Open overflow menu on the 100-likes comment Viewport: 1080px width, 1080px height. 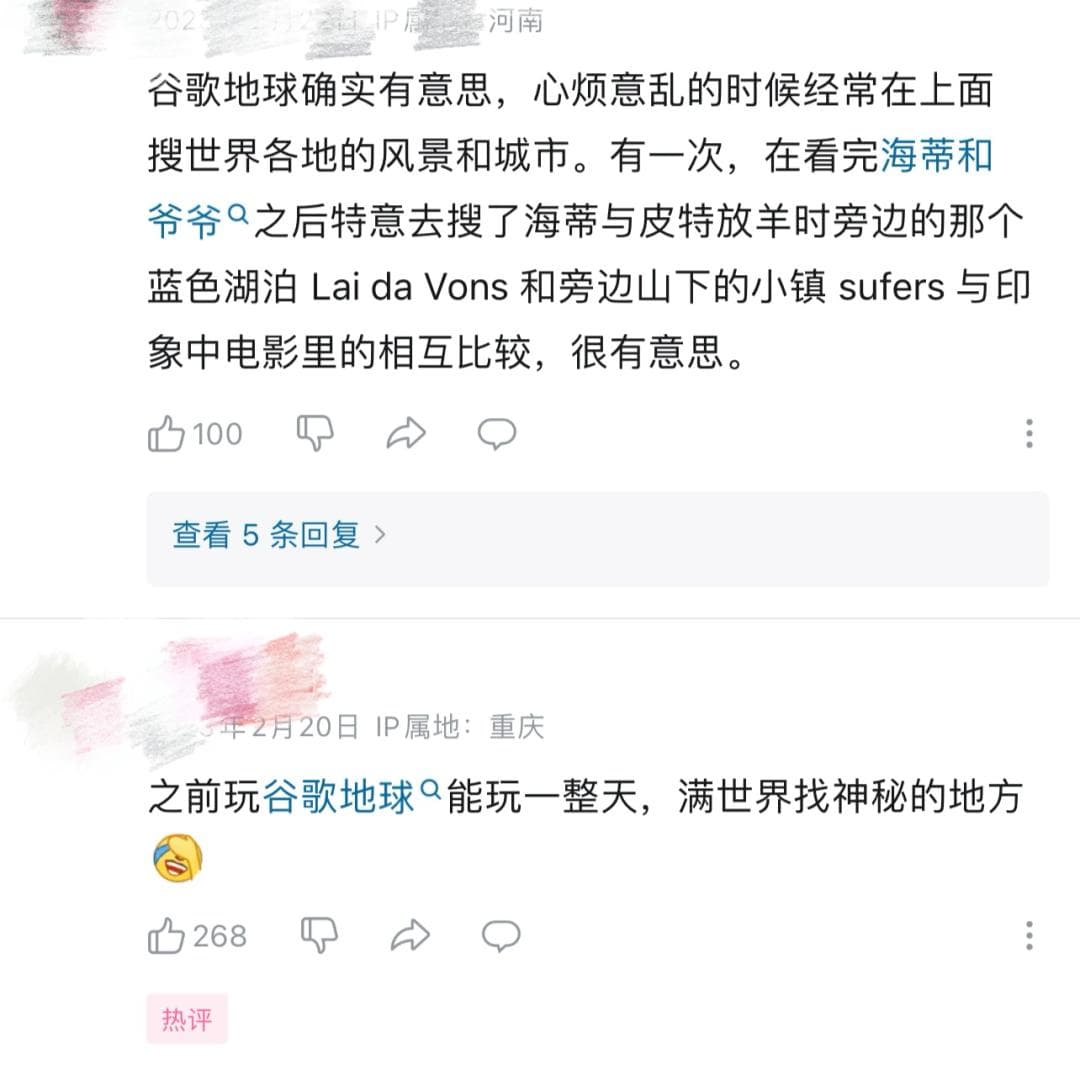pyautogui.click(x=1028, y=433)
